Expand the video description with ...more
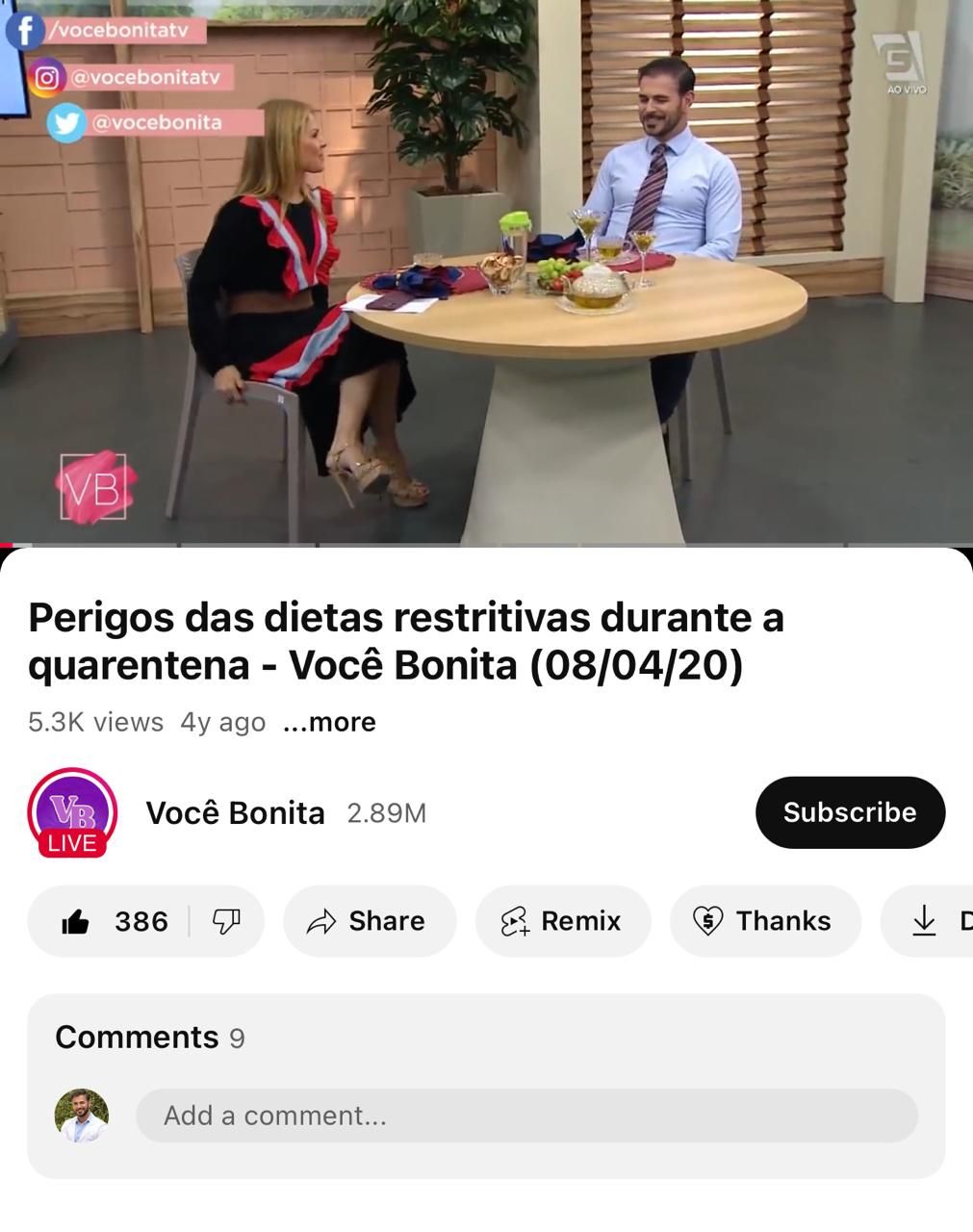 click(x=328, y=722)
